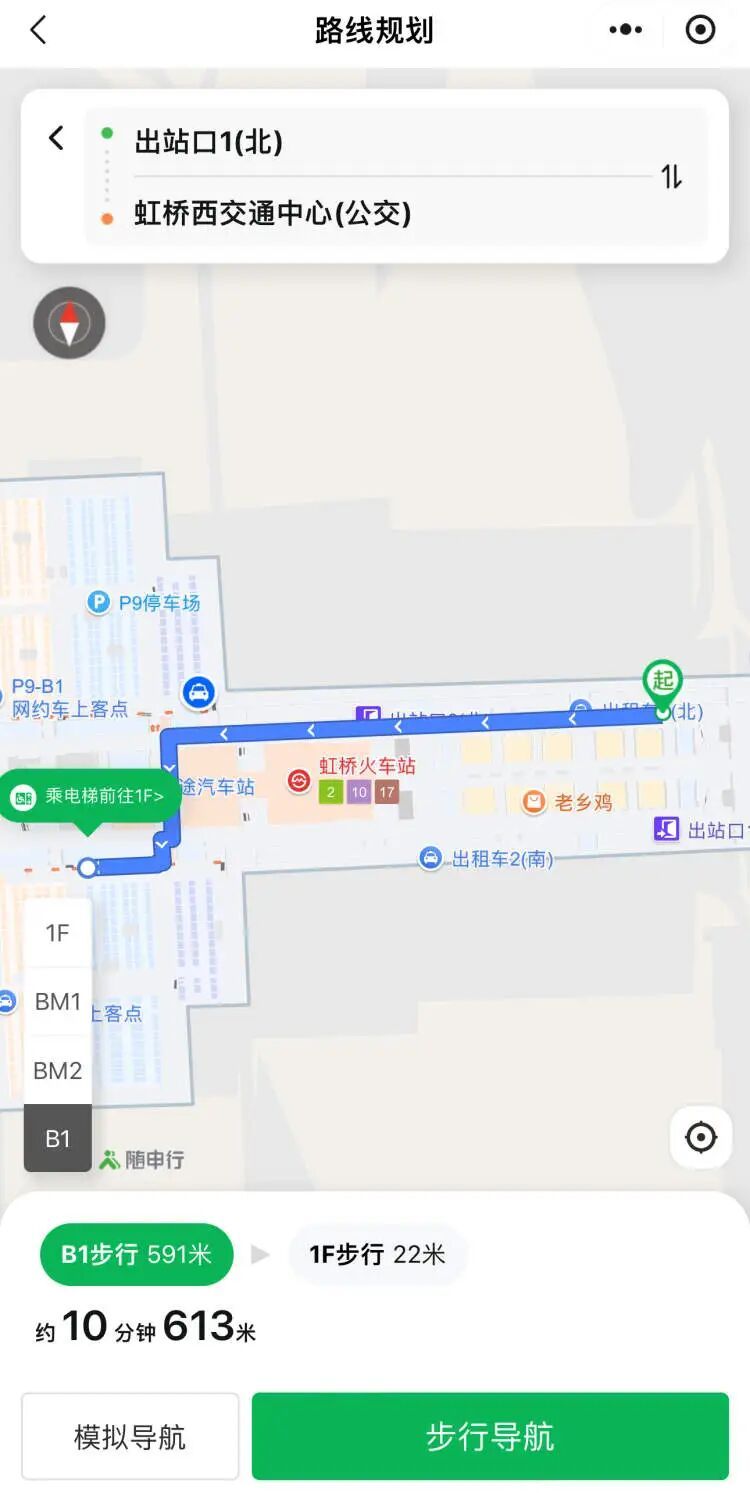Switch the map to floor 1F

coord(58,933)
